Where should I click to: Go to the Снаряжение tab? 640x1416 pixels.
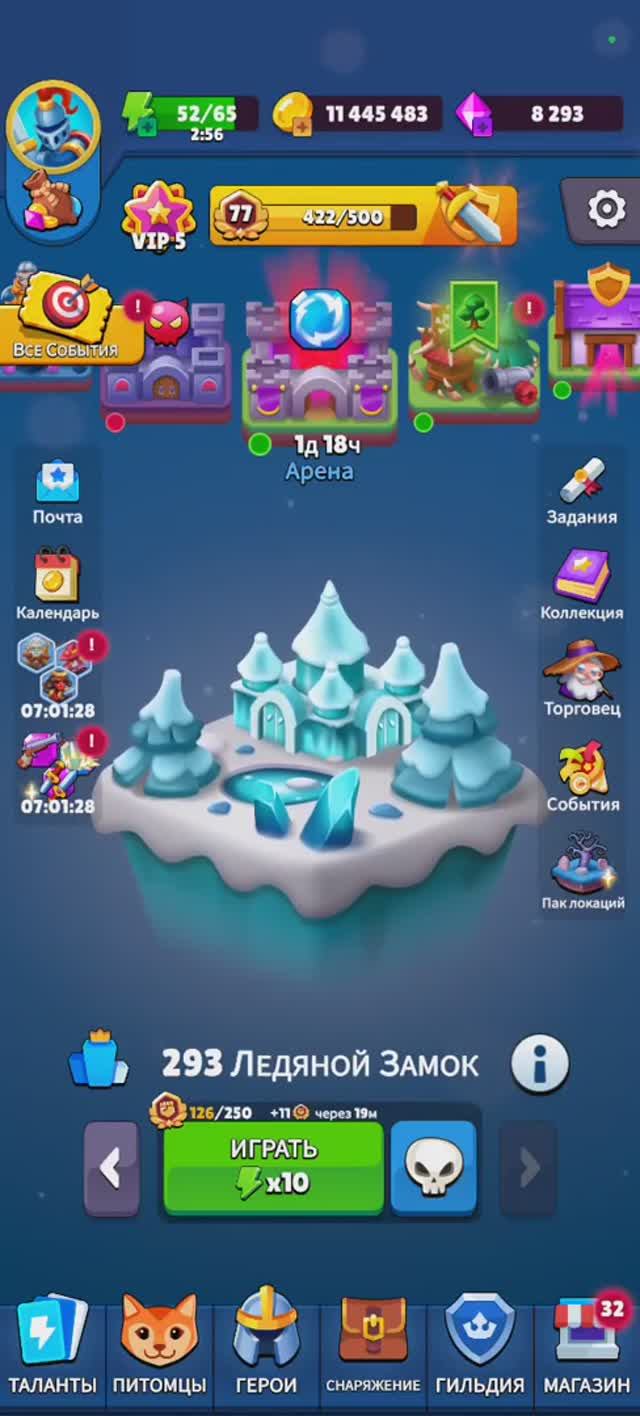pos(373,1346)
